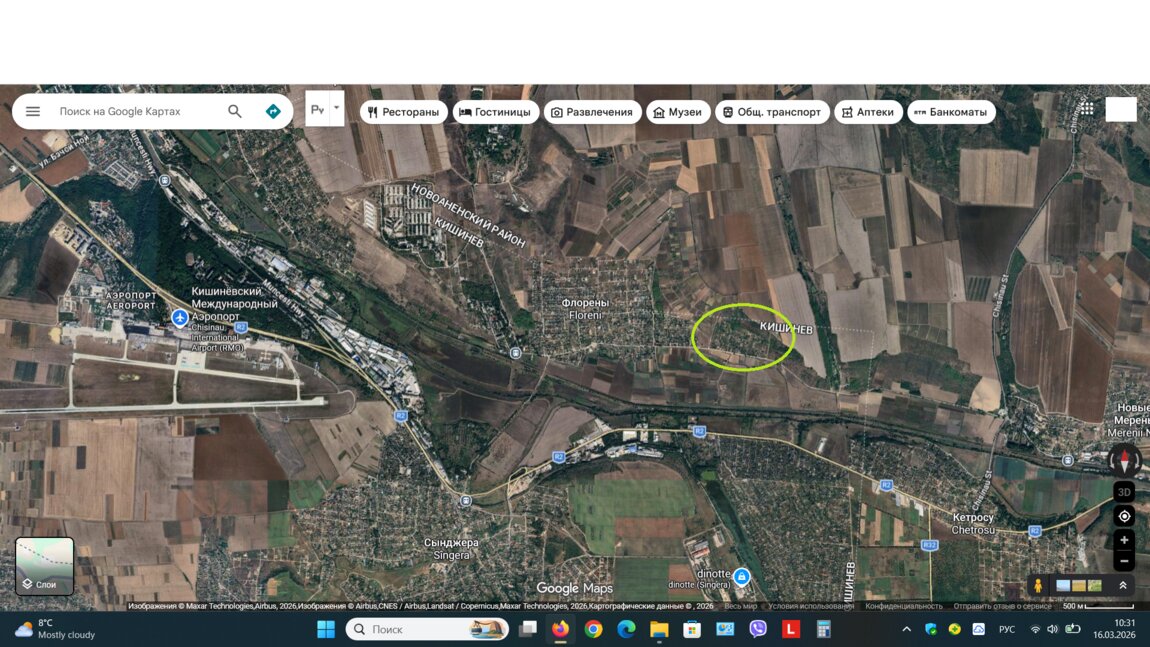Viewport: 1150px width, 647px height.
Task: Open the Google apps grid
Action: (1086, 108)
